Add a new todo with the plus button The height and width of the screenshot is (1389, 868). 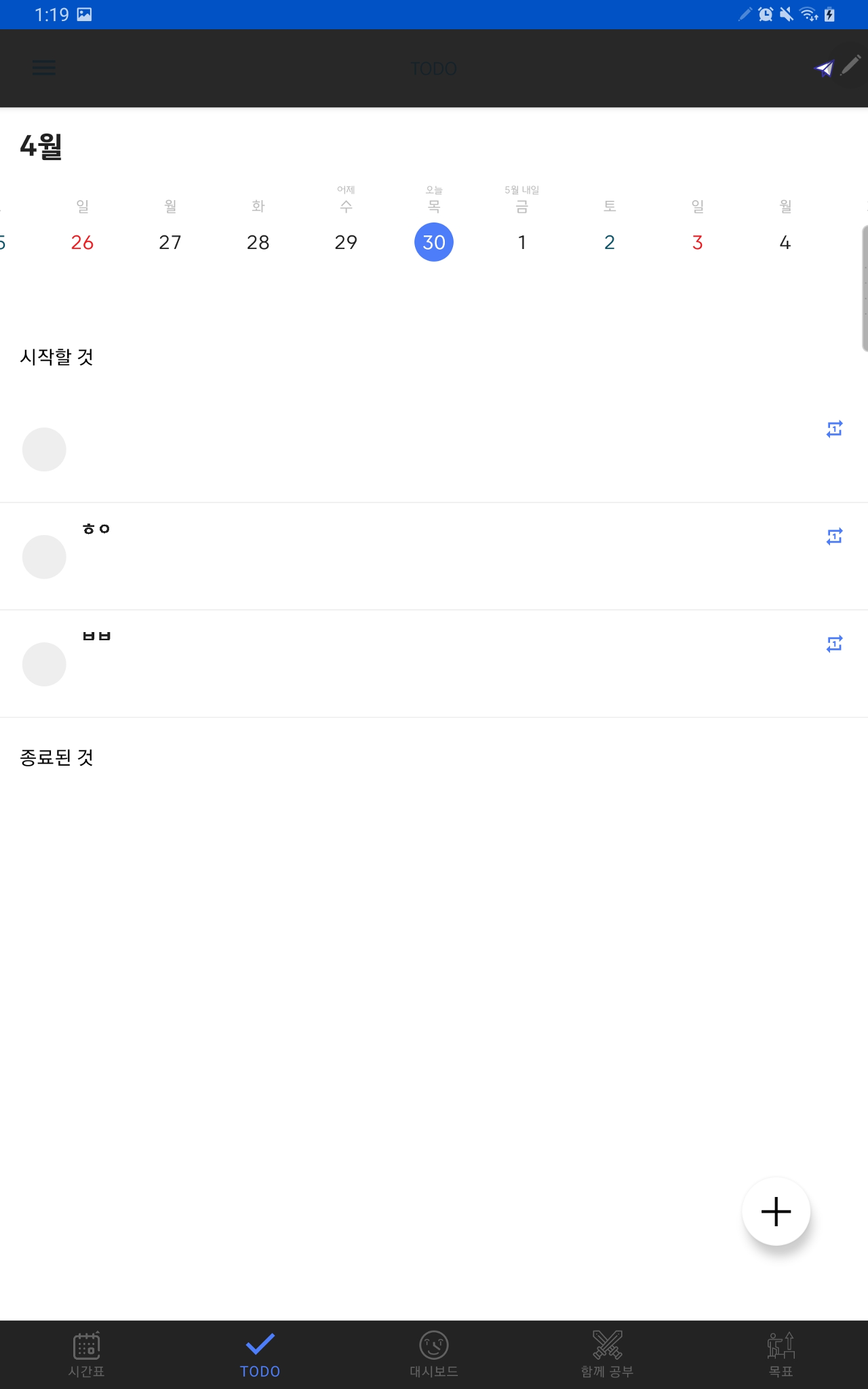[x=776, y=1211]
